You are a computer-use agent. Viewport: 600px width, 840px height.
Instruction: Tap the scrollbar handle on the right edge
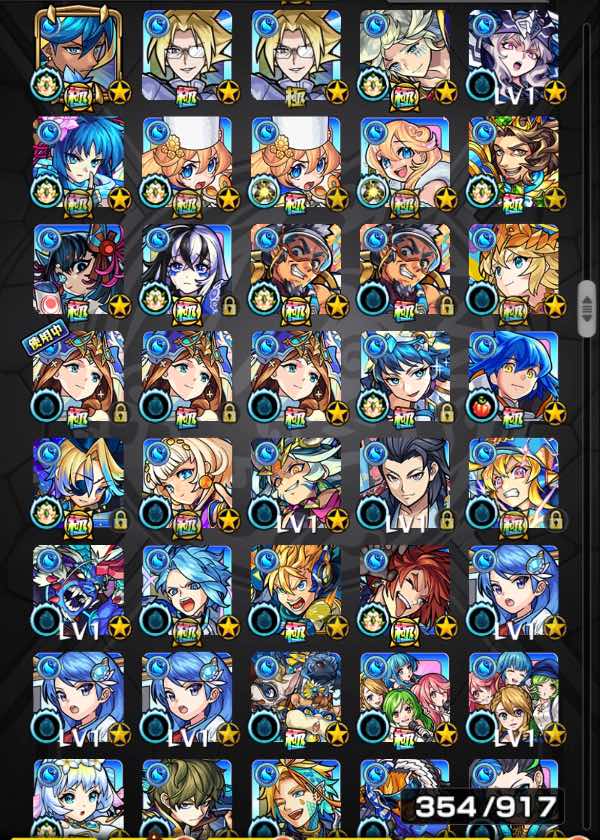tap(586, 301)
